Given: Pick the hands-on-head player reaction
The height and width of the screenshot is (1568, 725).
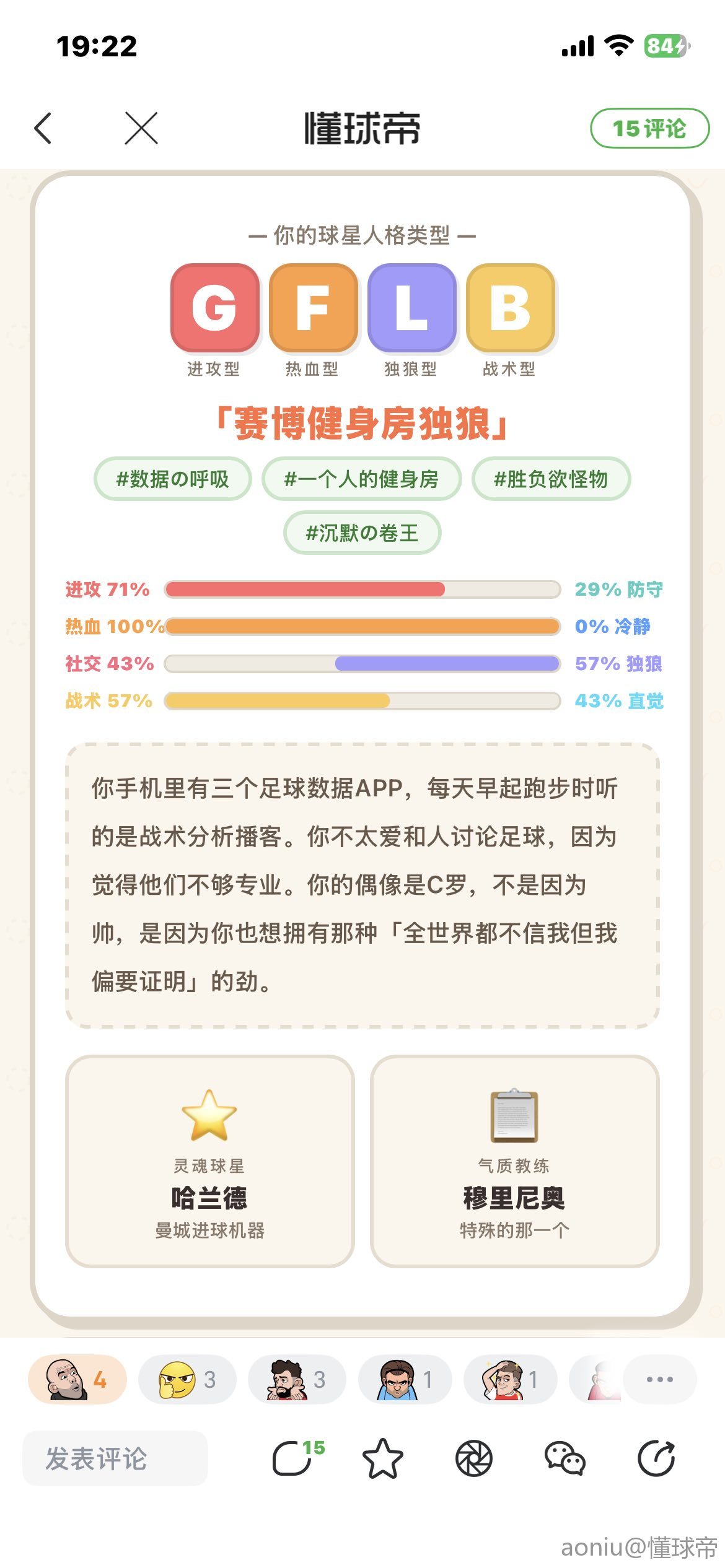Looking at the screenshot, I should coord(510,1379).
